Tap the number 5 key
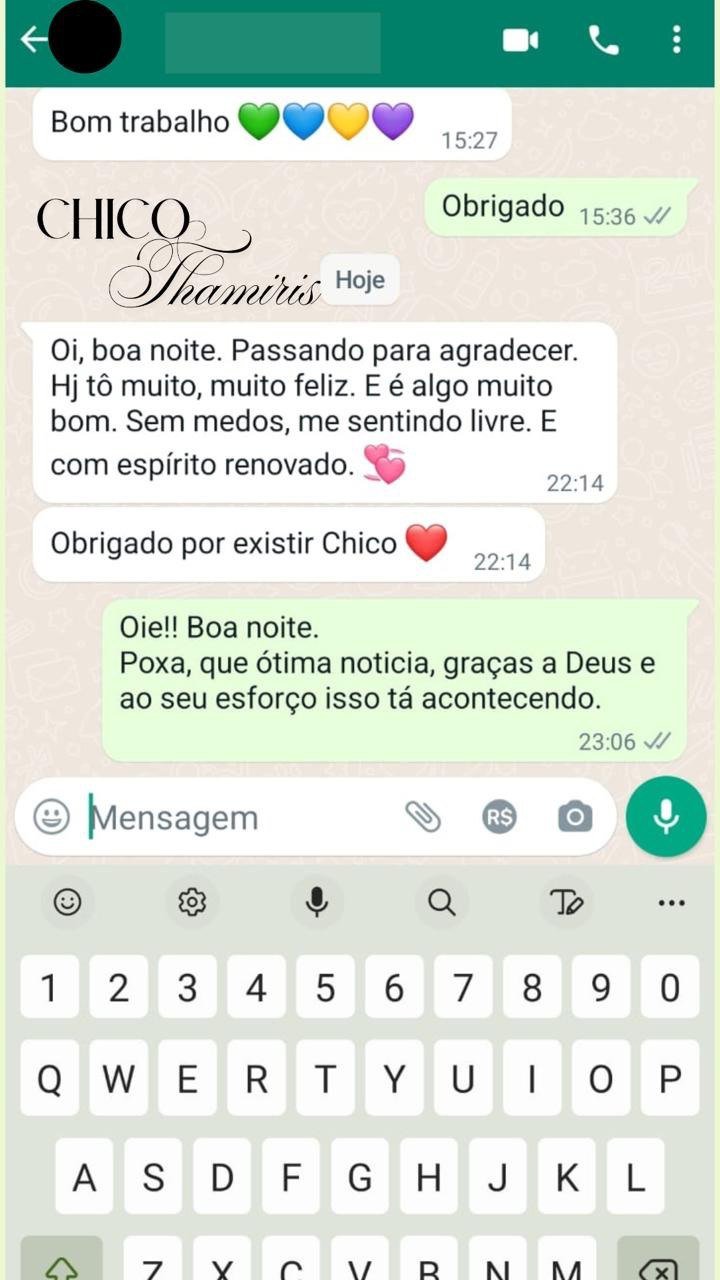This screenshot has height=1280, width=720. (325, 988)
